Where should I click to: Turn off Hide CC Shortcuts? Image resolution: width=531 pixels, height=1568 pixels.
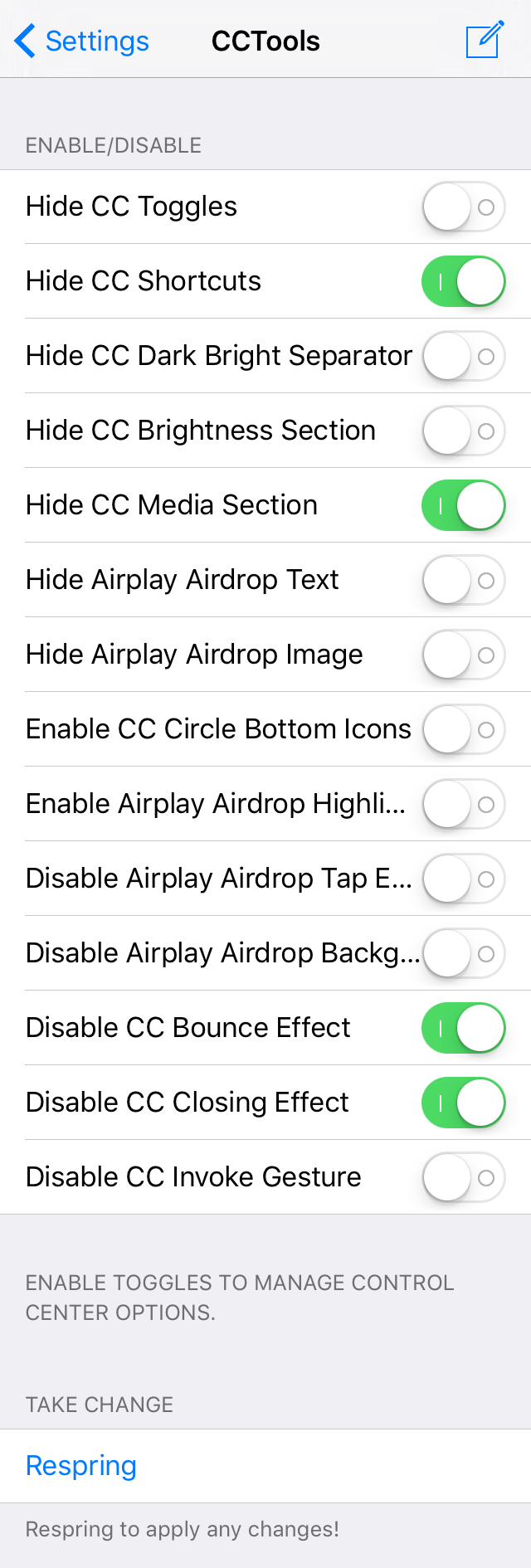(463, 281)
